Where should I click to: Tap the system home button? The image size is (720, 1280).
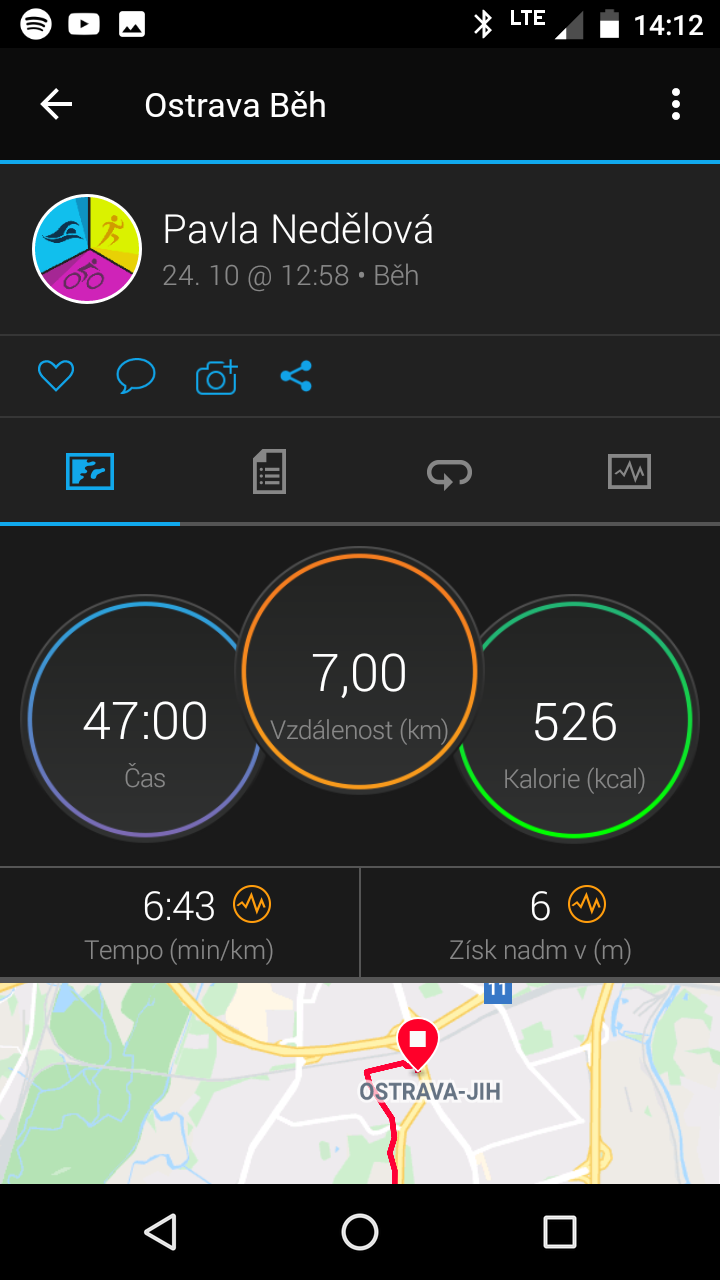tap(360, 1232)
